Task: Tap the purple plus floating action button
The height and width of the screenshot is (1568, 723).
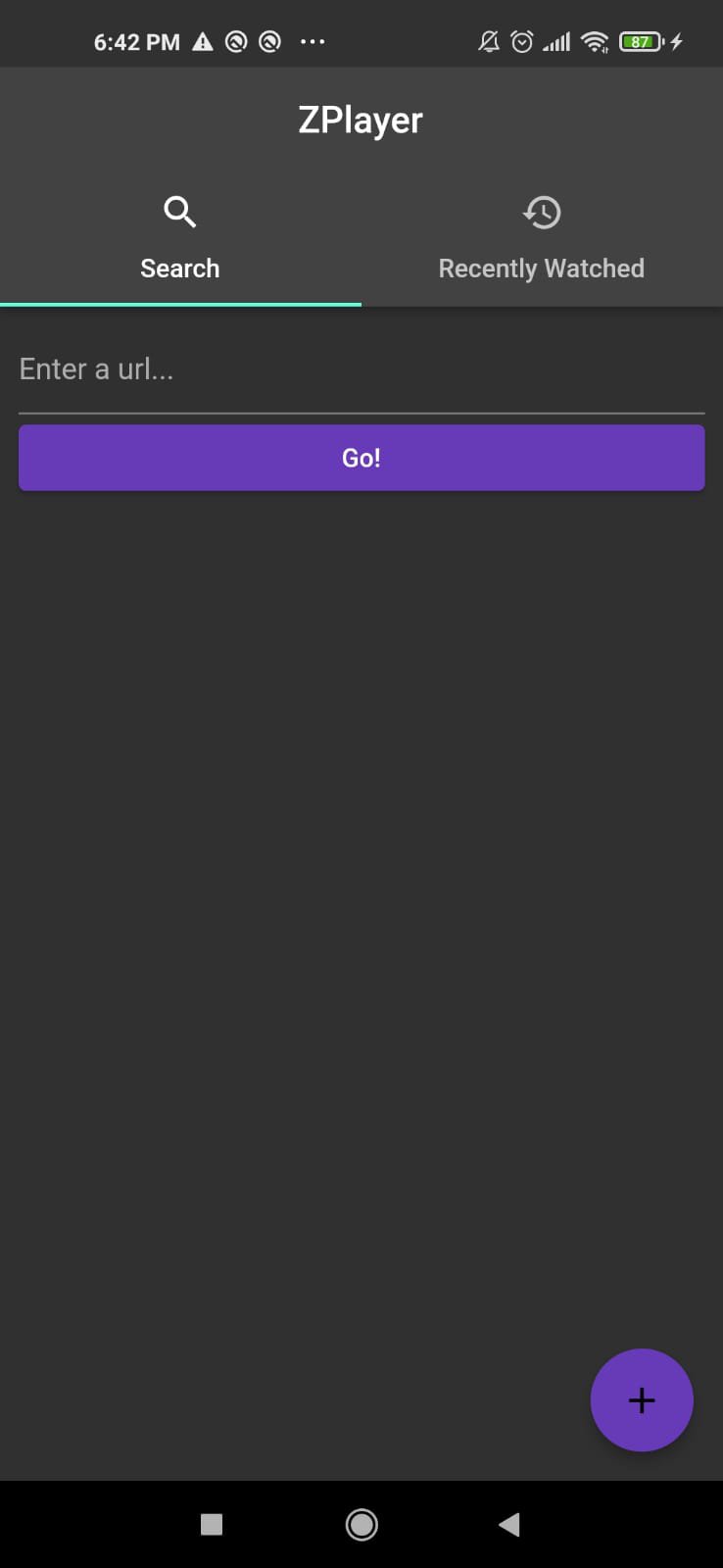Action: 642,1400
